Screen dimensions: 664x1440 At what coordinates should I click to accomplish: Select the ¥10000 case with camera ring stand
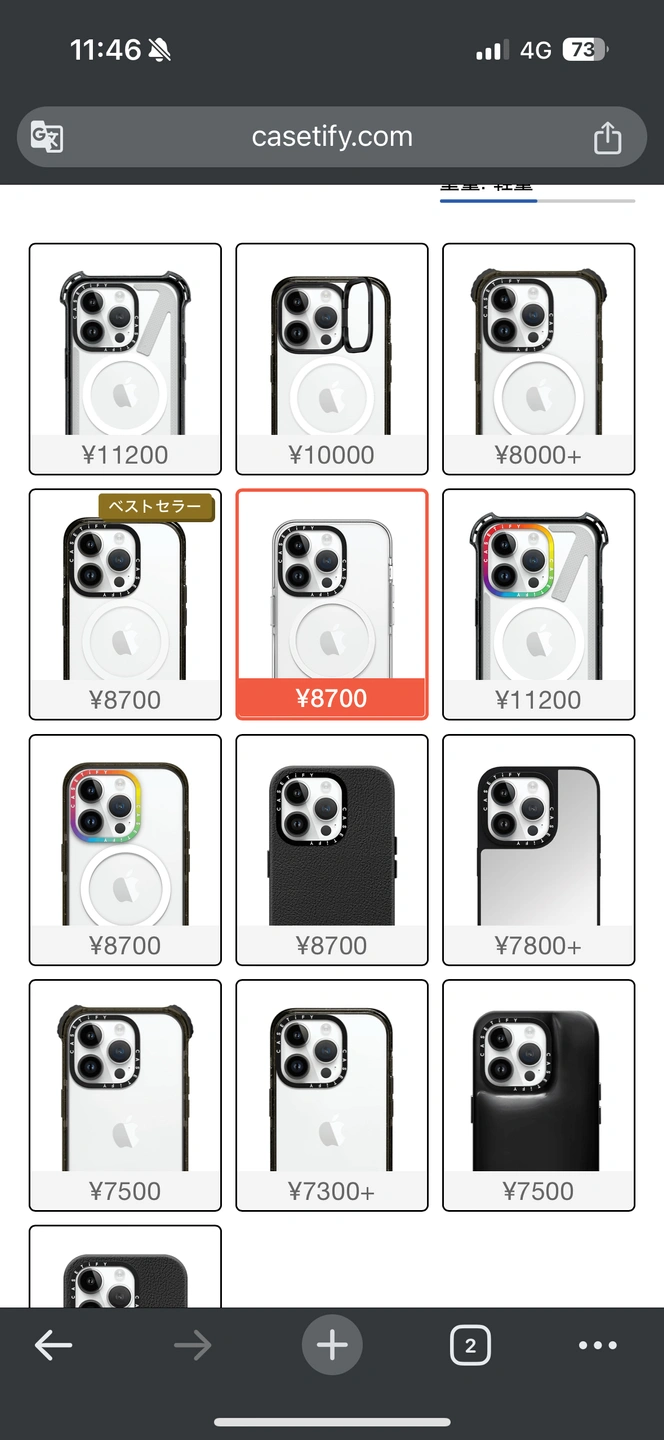[x=332, y=358]
